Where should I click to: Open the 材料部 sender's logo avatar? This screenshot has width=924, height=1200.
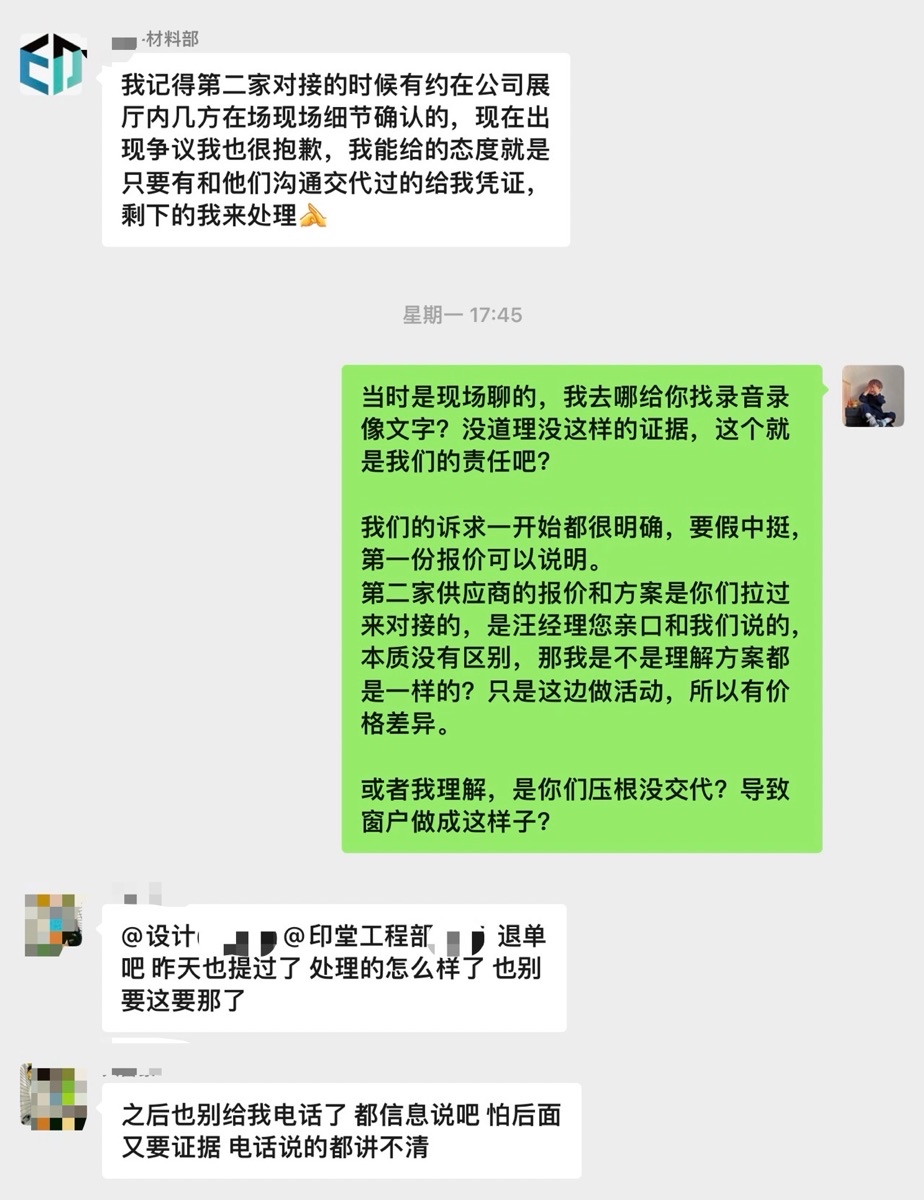[53, 65]
